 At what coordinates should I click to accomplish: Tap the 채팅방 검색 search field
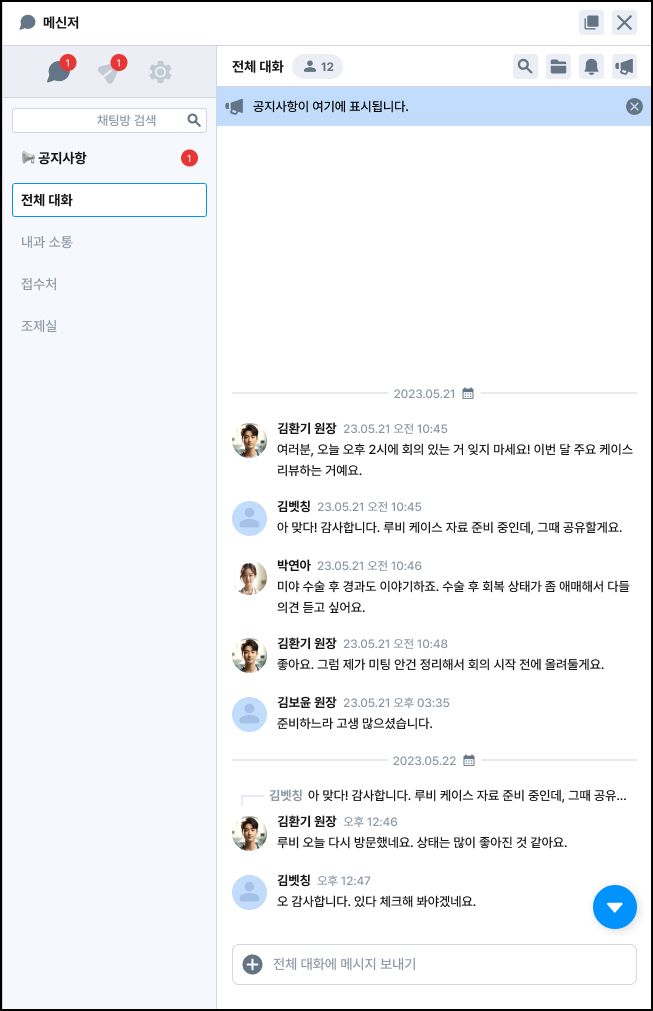point(109,120)
